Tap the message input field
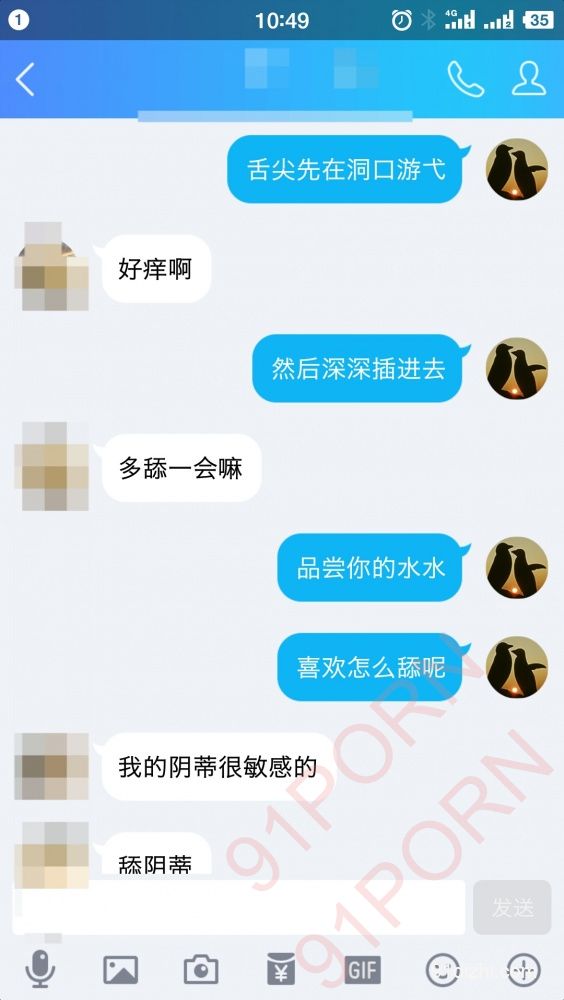The image size is (564, 1000). [x=241, y=908]
